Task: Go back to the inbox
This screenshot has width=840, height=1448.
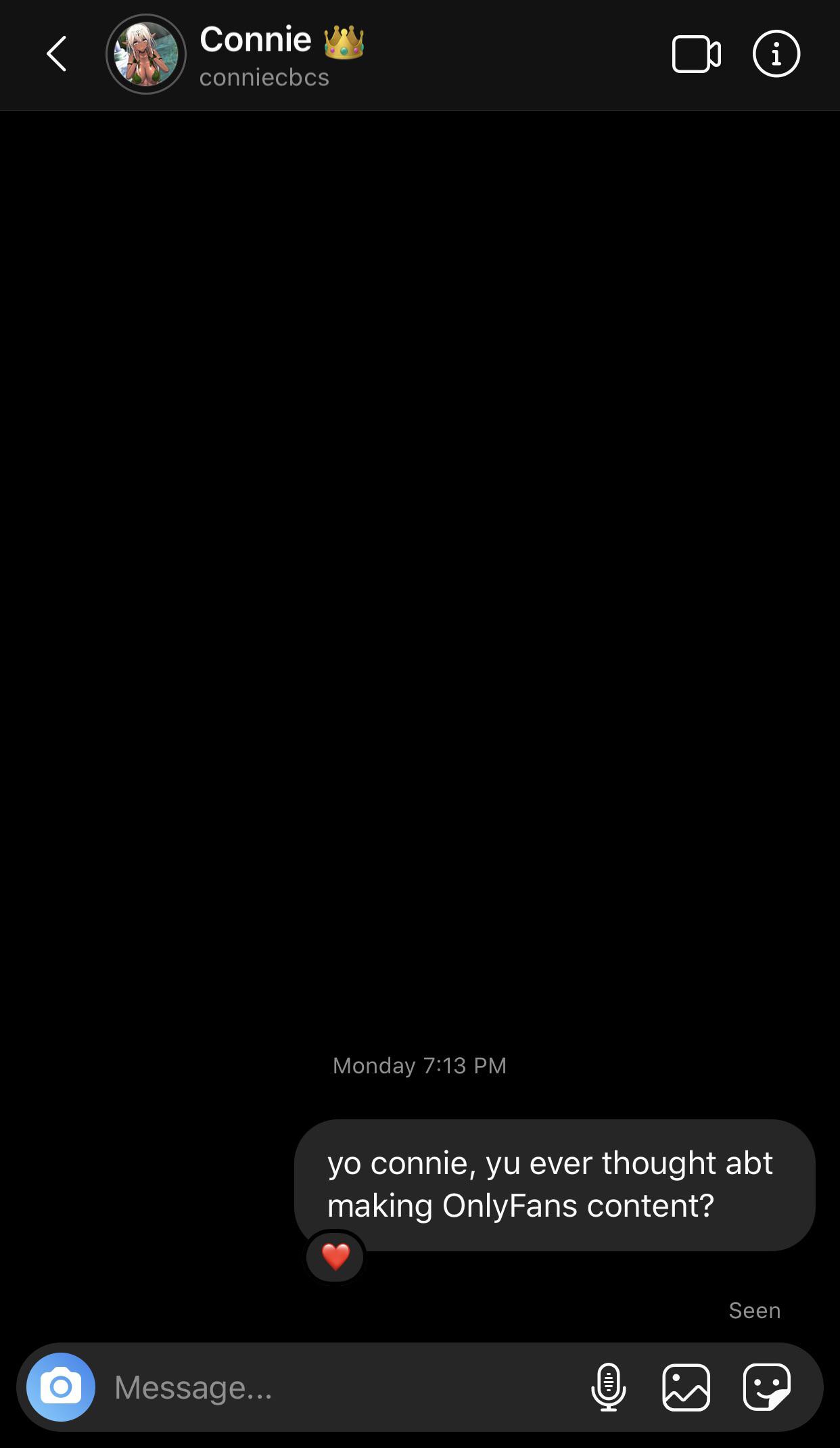Action: click(x=57, y=54)
